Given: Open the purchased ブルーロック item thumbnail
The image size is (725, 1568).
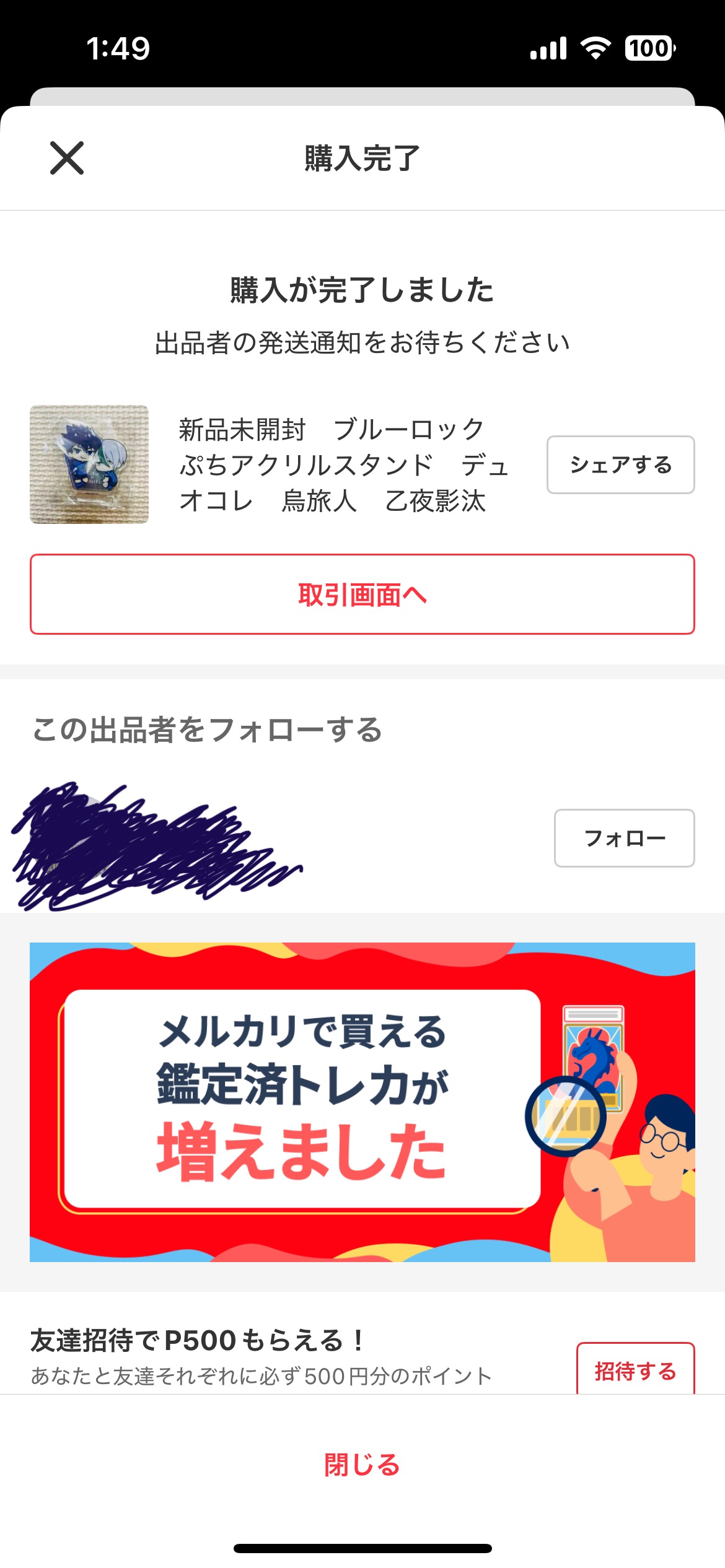Looking at the screenshot, I should click(x=89, y=464).
